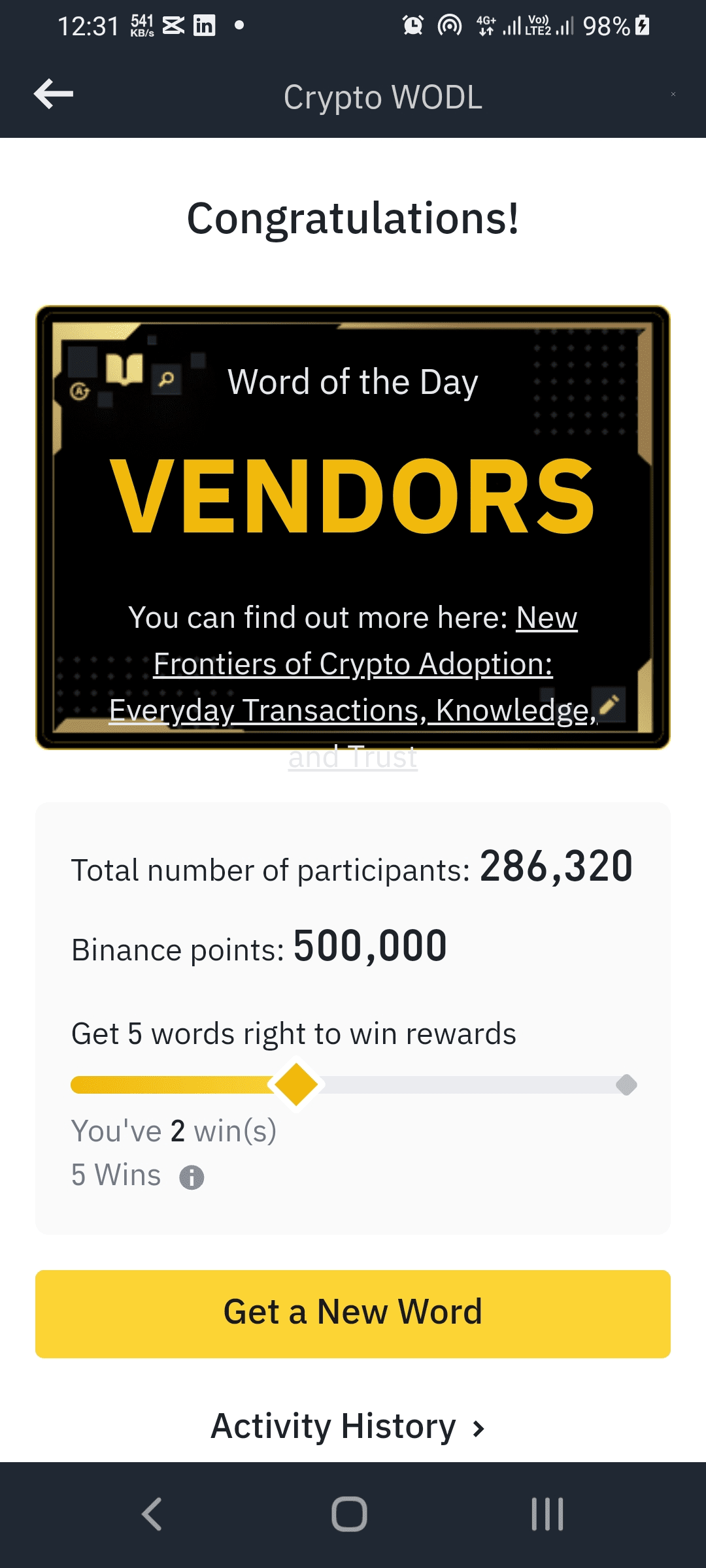This screenshot has width=706, height=1568.
Task: Go back using the header arrow
Action: coord(54,95)
